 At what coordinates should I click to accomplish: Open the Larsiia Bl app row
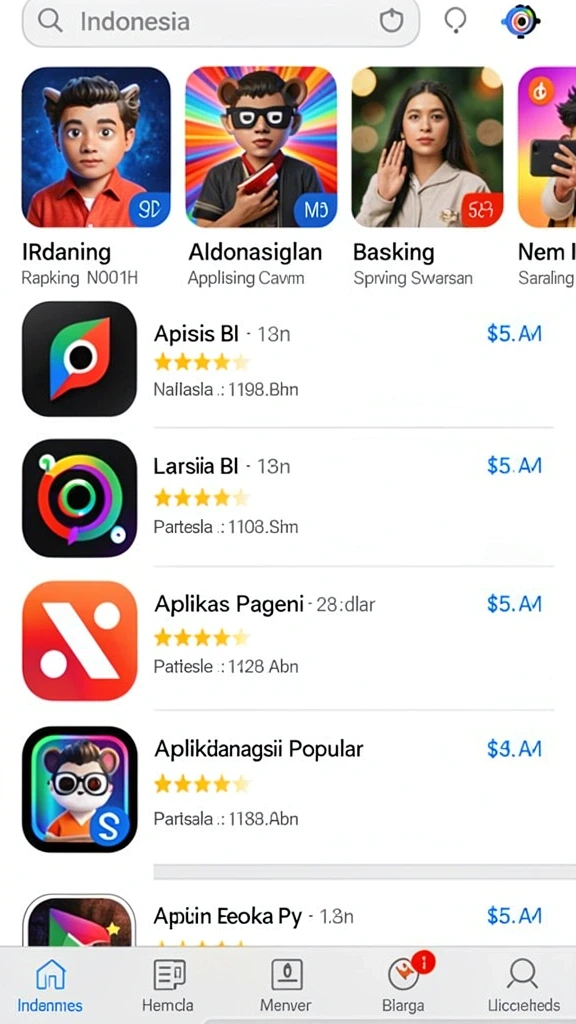click(x=288, y=497)
